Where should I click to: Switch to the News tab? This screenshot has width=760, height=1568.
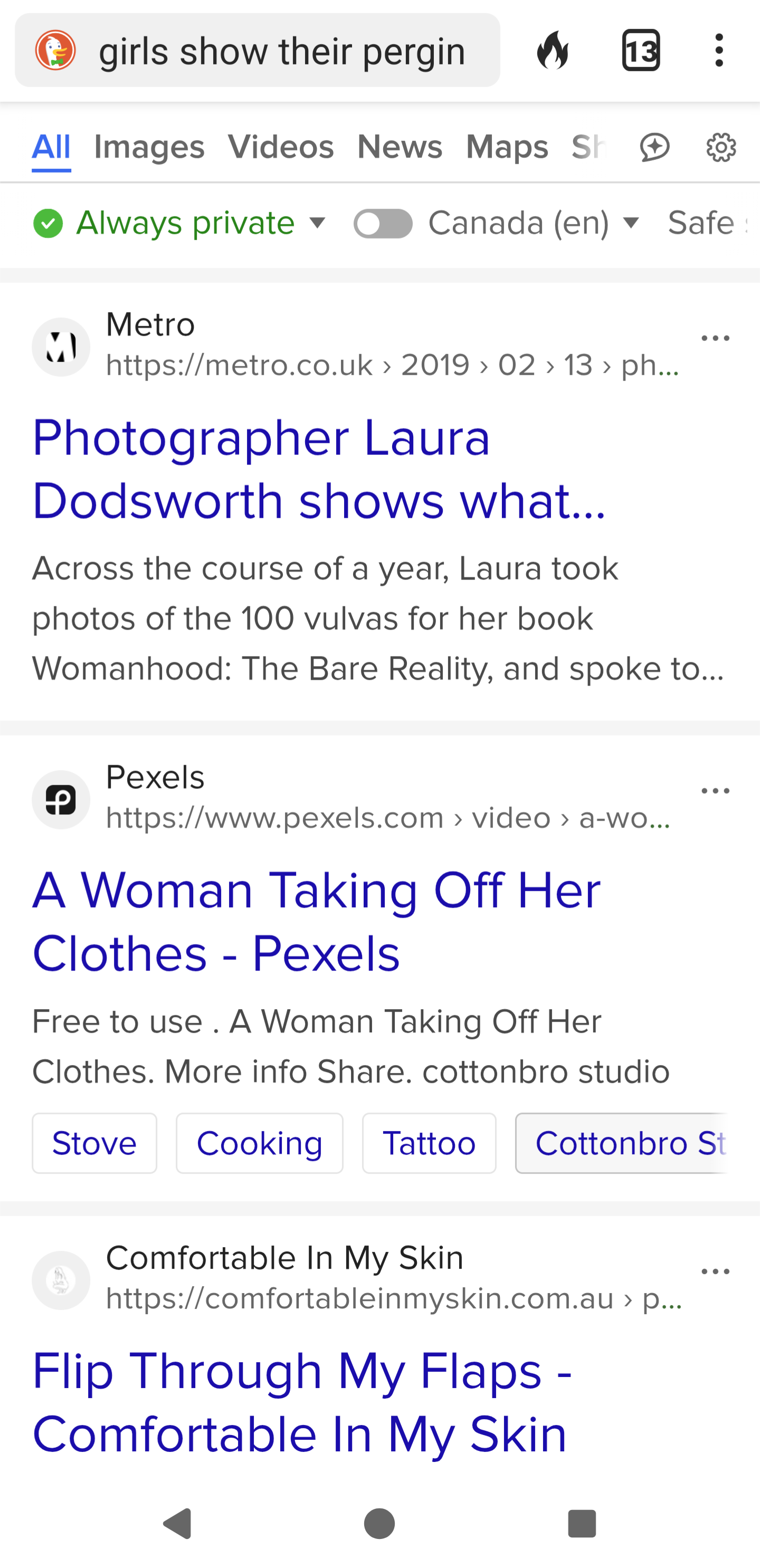[x=400, y=147]
